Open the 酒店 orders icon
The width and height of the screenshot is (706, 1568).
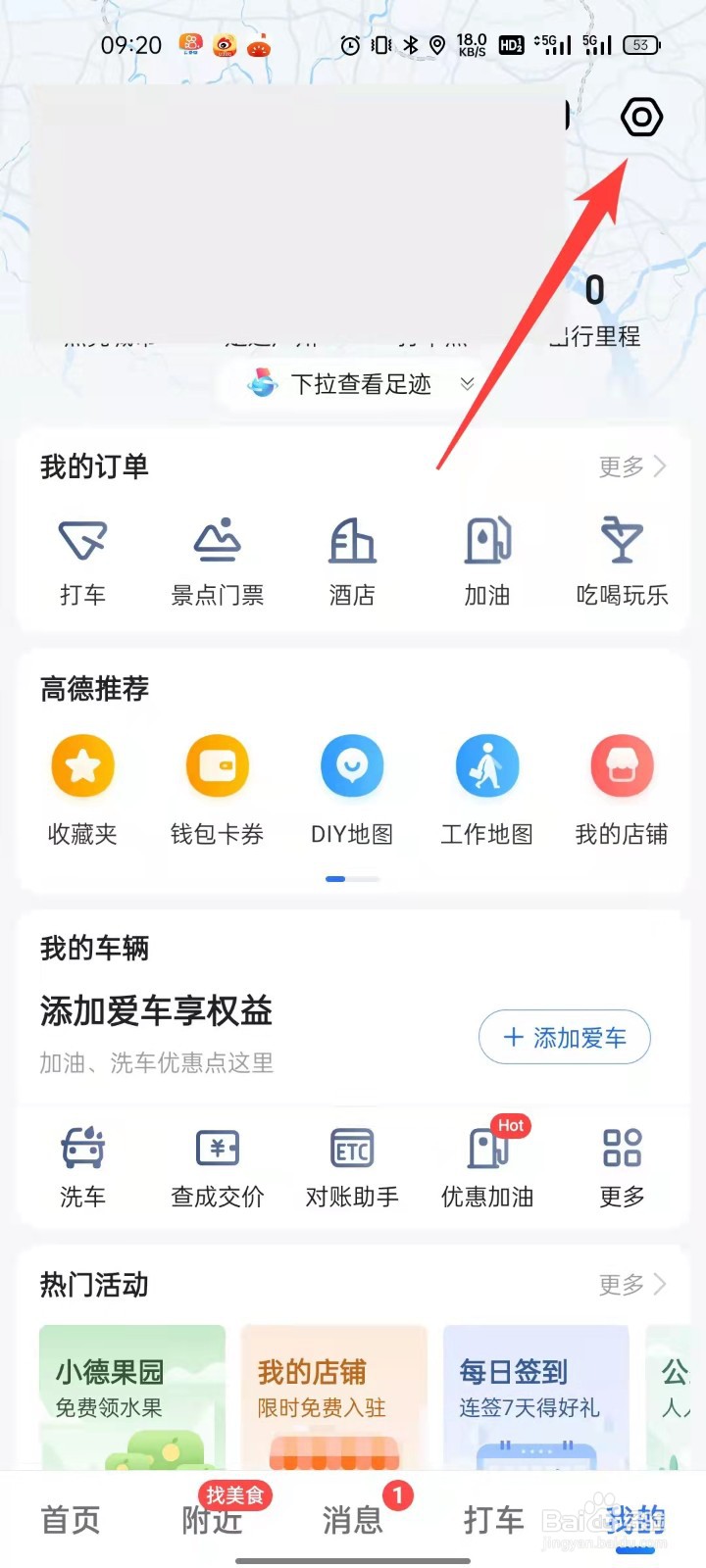point(352,559)
